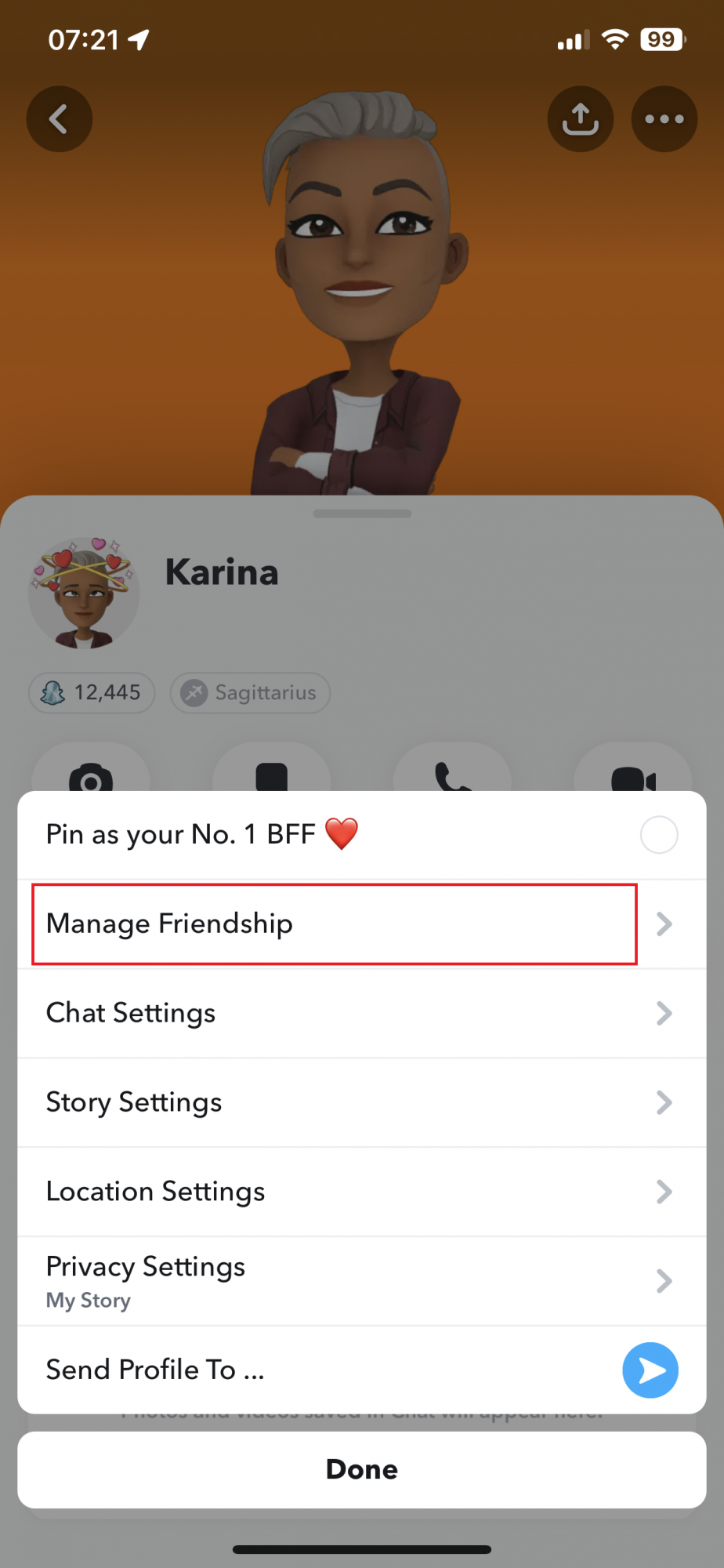Tap Send Profile To row
Image resolution: width=724 pixels, height=1568 pixels.
click(x=360, y=1370)
